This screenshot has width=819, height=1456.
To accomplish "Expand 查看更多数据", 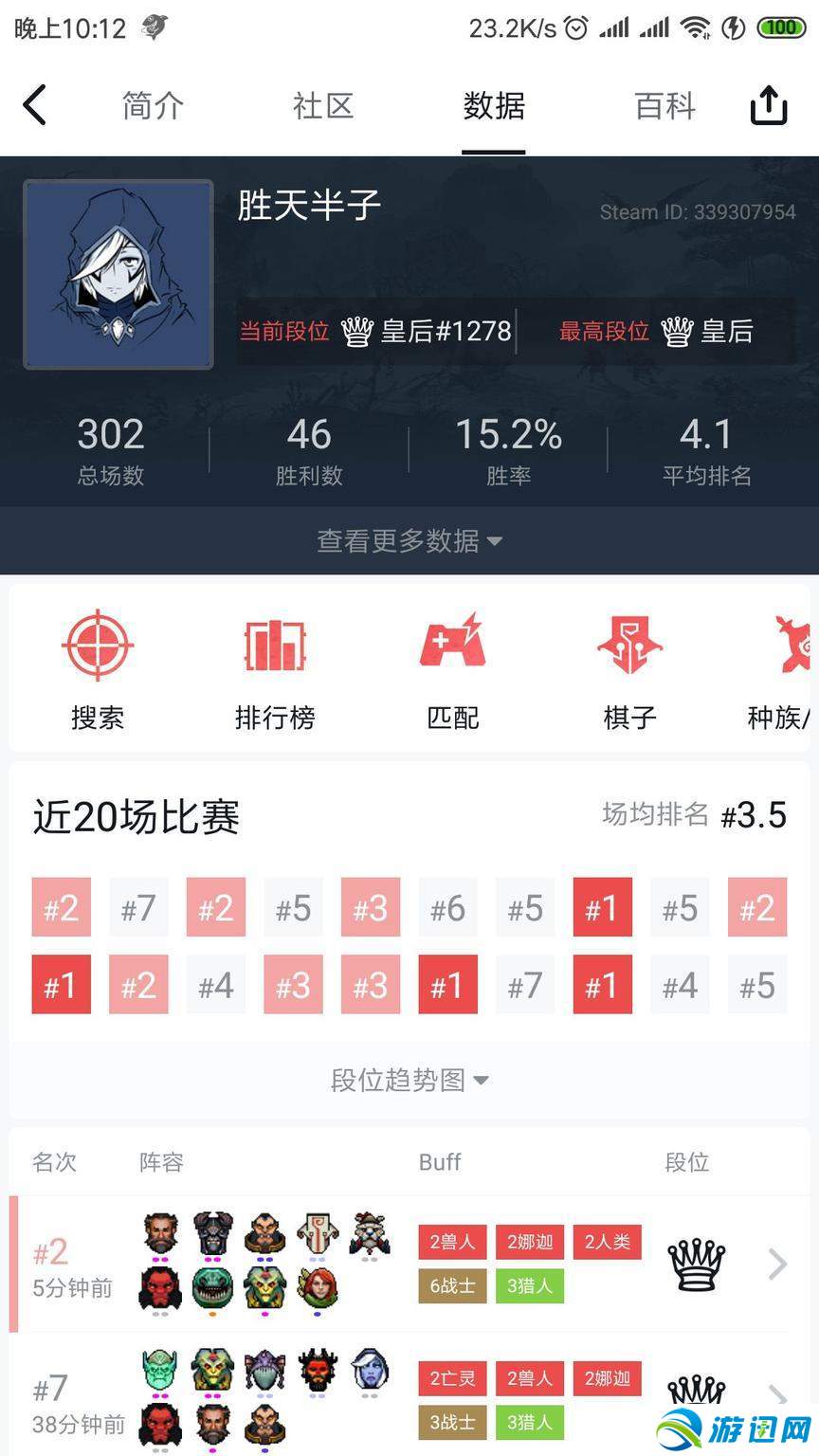I will coord(409,540).
